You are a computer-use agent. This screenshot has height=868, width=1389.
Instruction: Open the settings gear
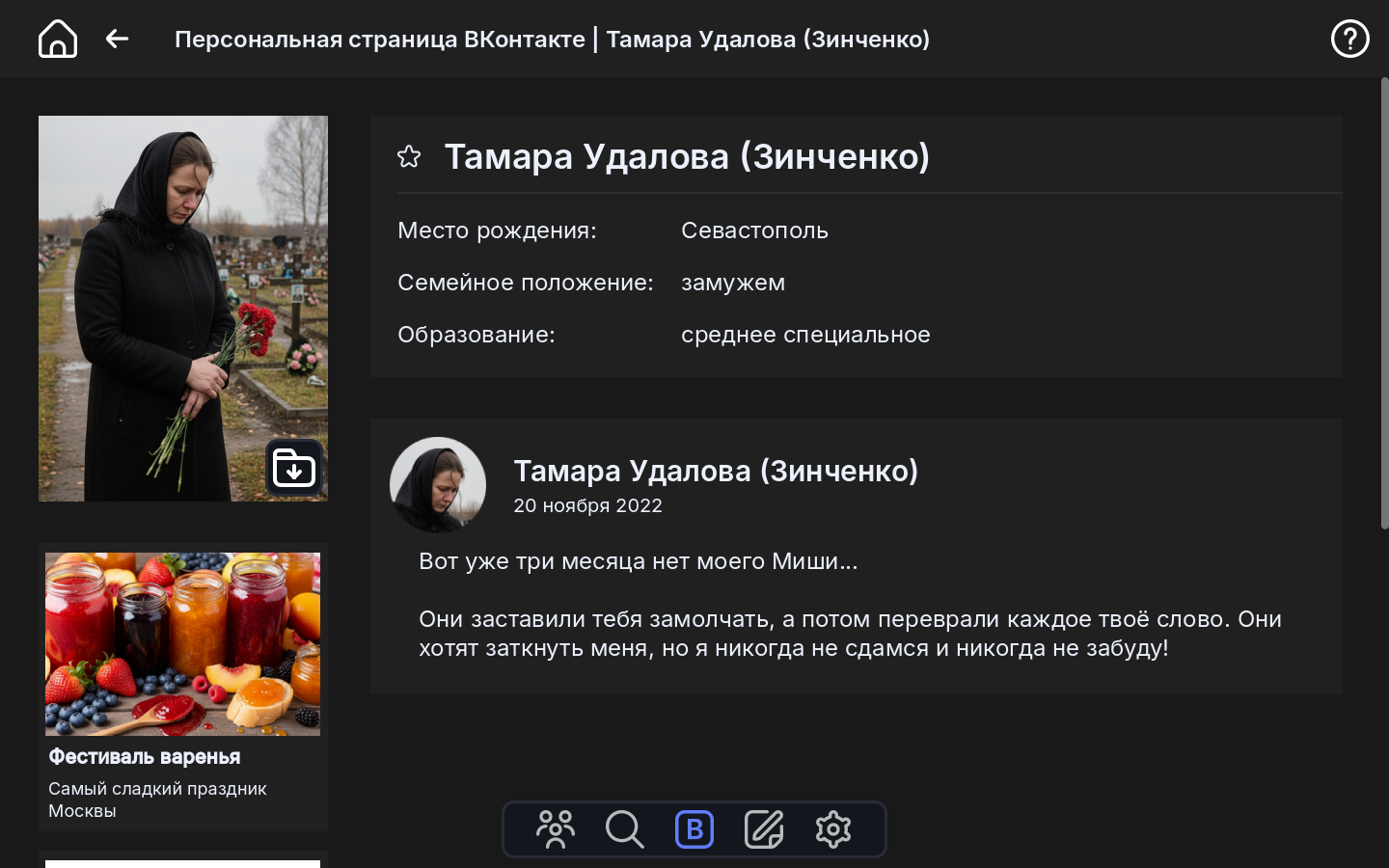[833, 829]
